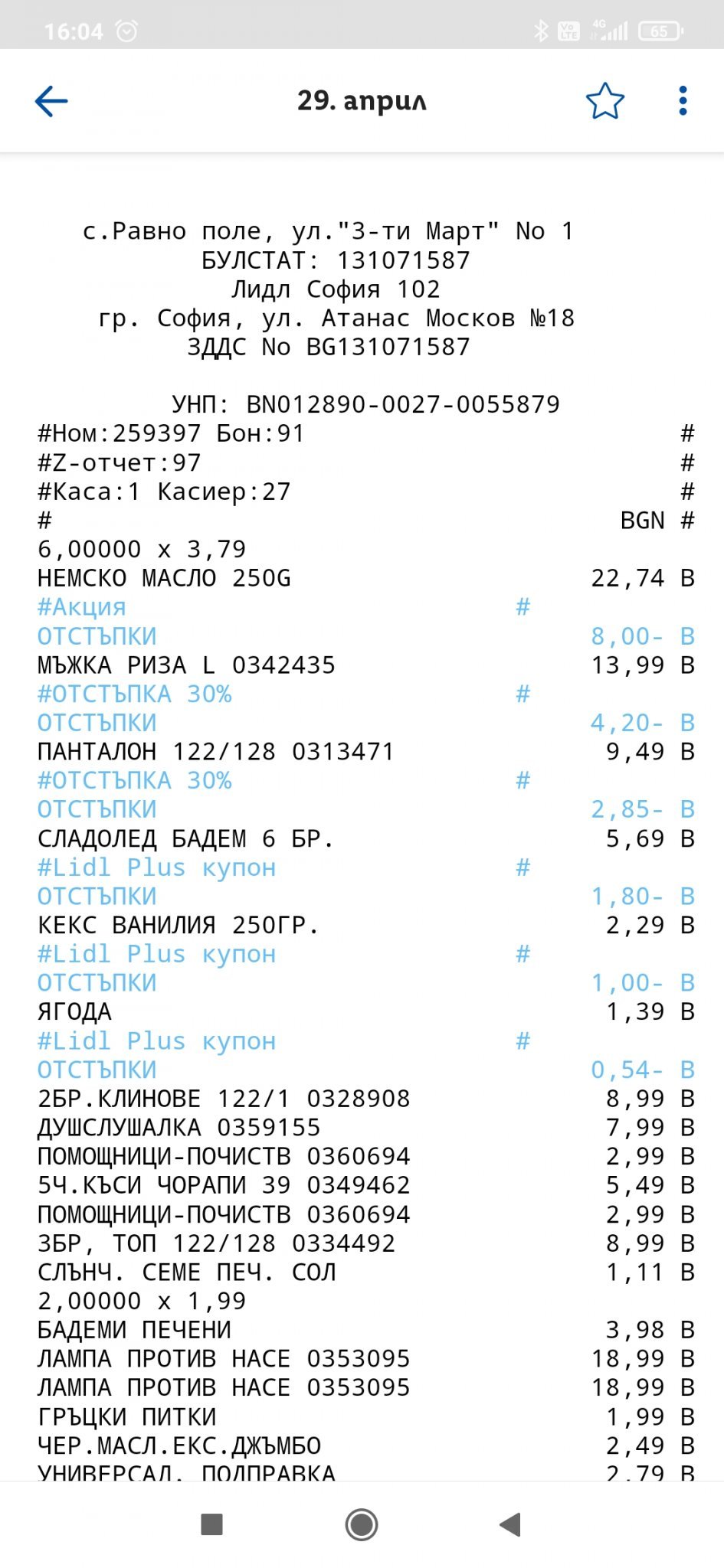The width and height of the screenshot is (724, 1568).
Task: Tap the system home button
Action: (x=362, y=1524)
